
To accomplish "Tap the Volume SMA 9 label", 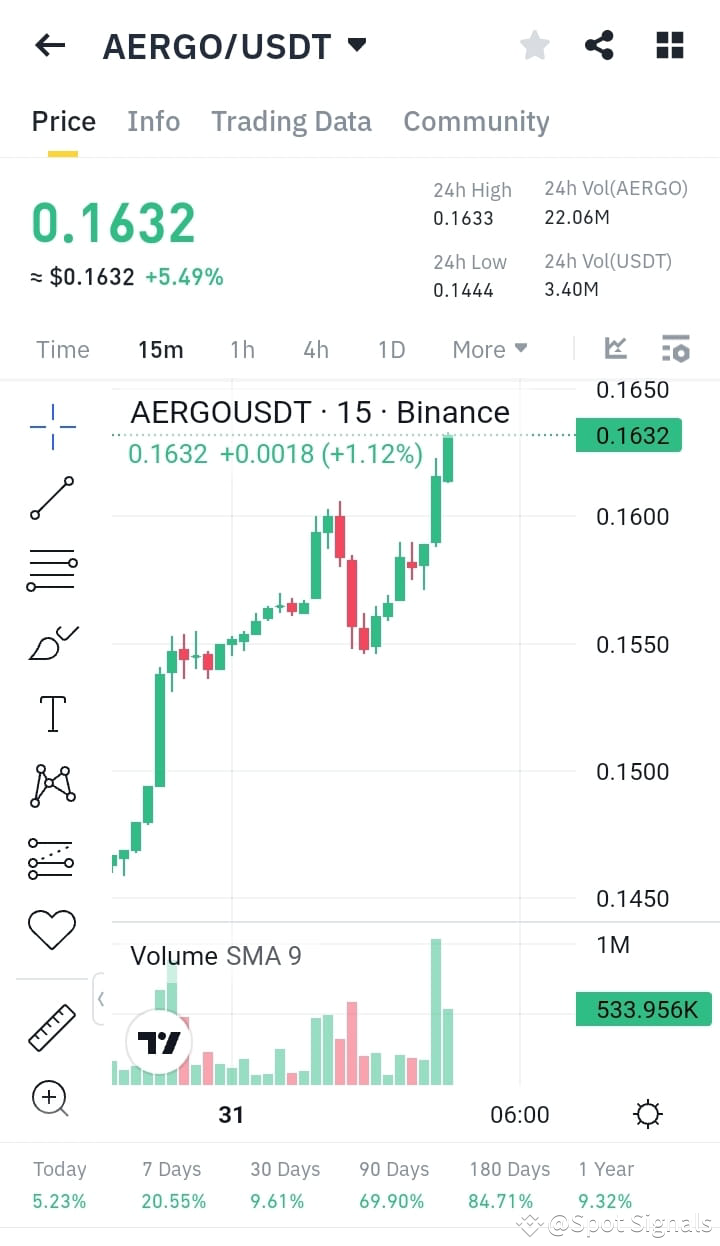I will click(213, 956).
